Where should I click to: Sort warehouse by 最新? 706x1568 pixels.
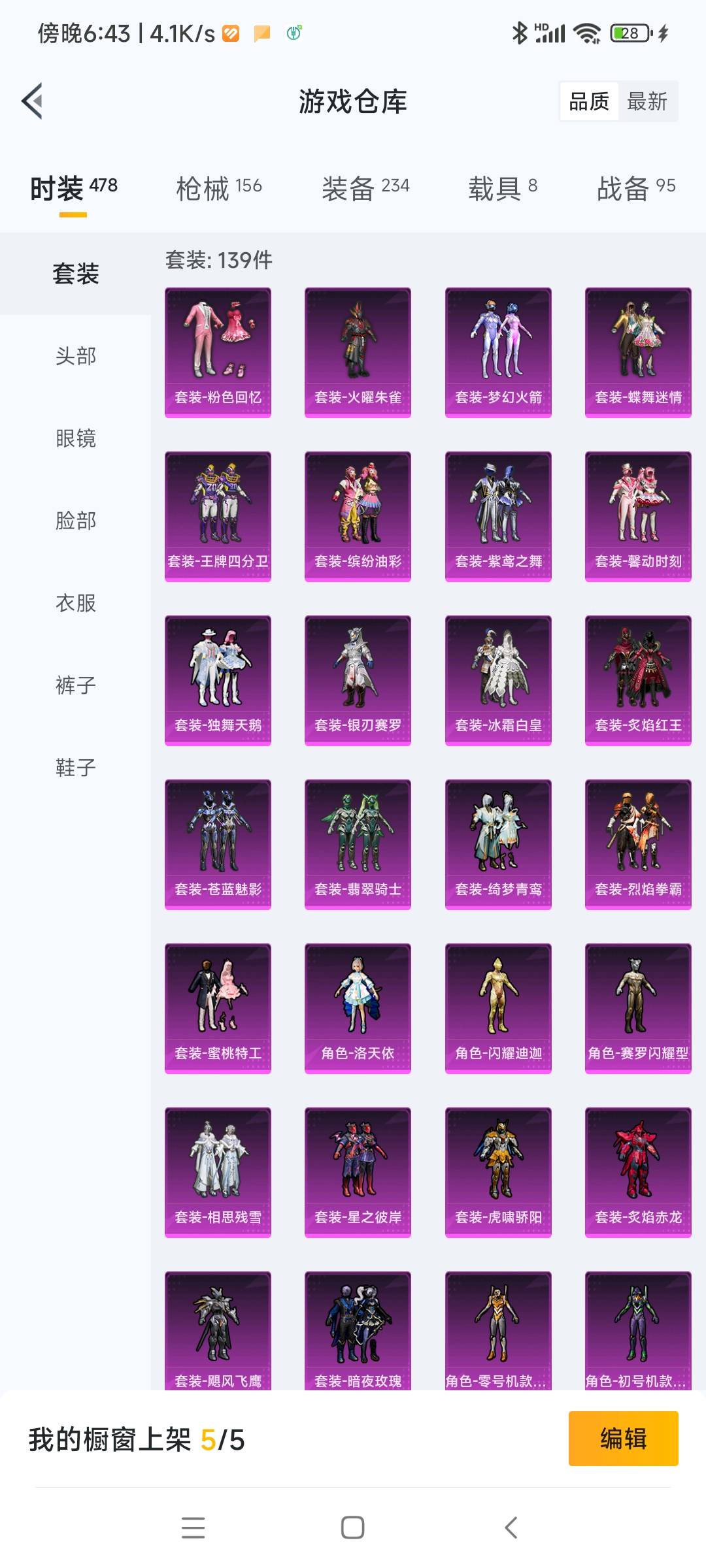pos(647,102)
